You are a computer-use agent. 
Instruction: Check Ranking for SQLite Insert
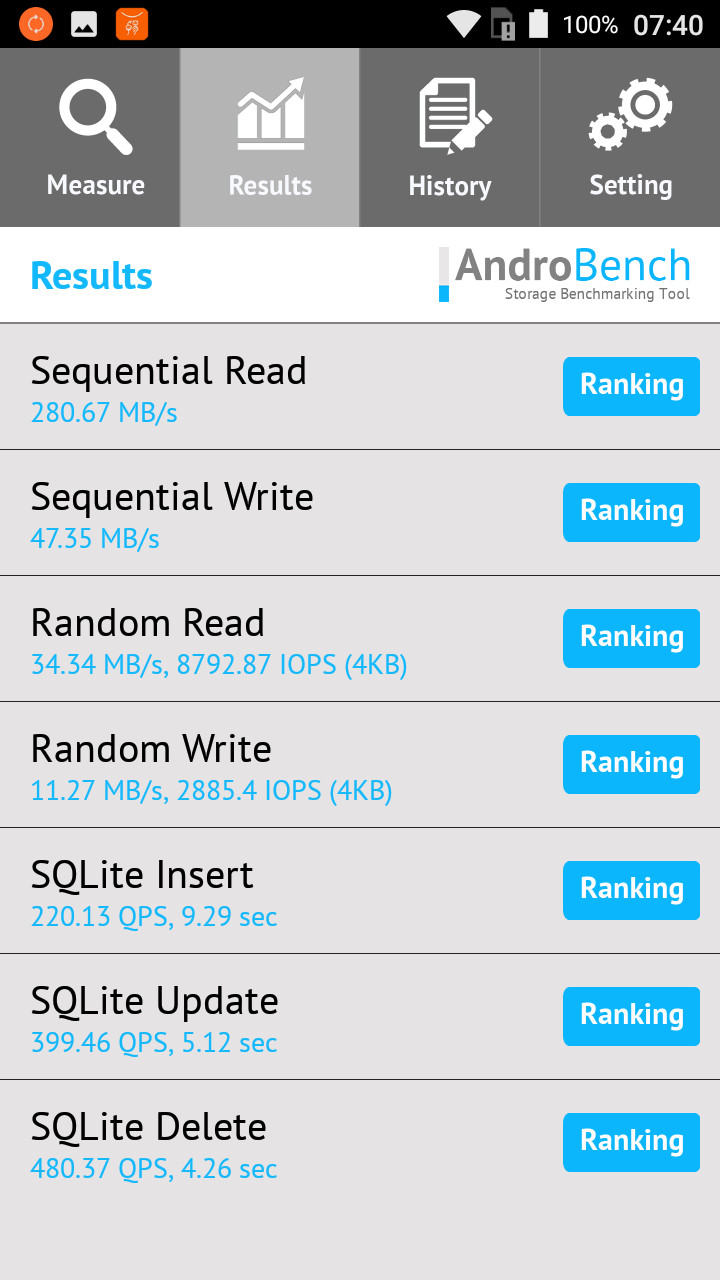[x=631, y=890]
